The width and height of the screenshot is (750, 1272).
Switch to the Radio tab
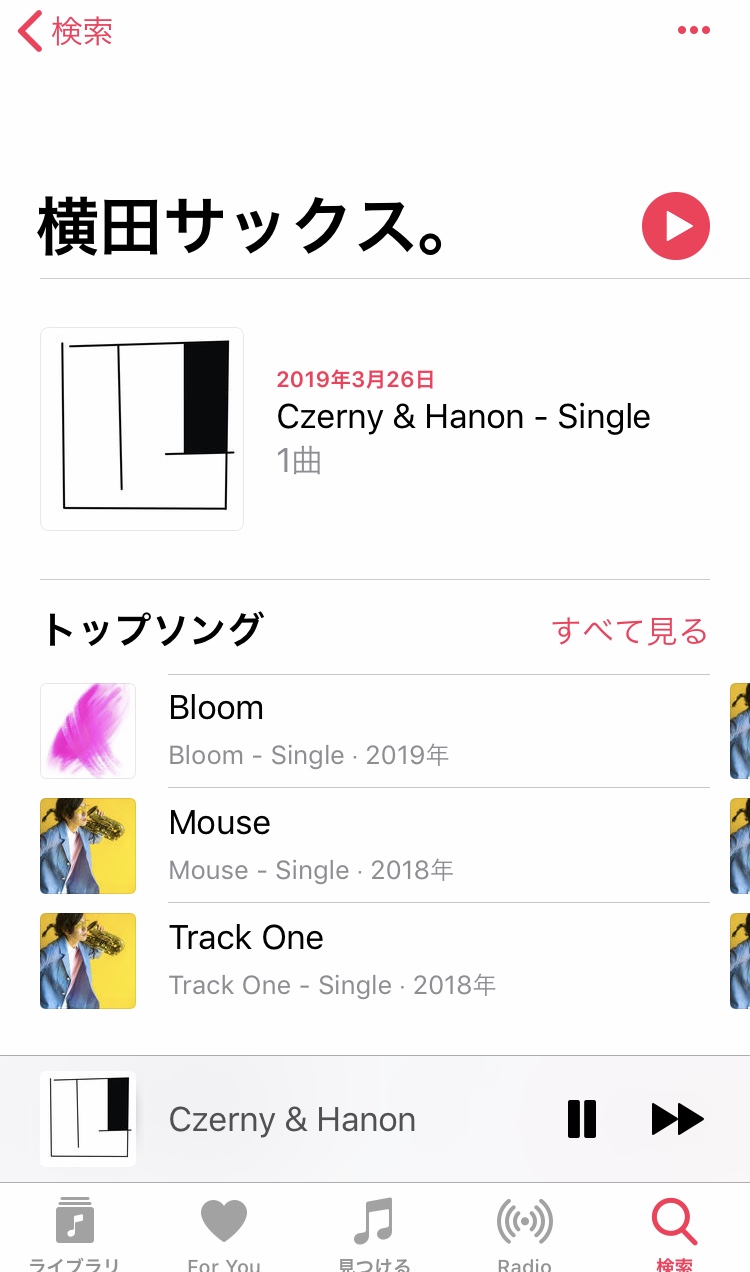524,1232
